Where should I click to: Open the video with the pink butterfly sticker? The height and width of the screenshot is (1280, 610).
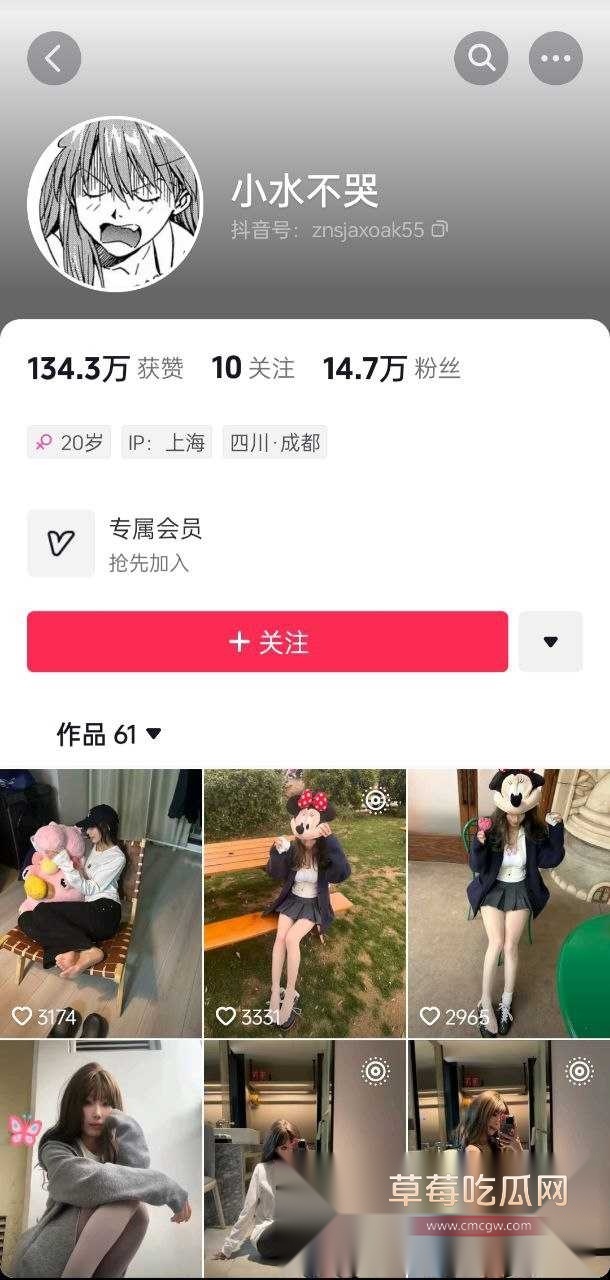pos(100,1160)
